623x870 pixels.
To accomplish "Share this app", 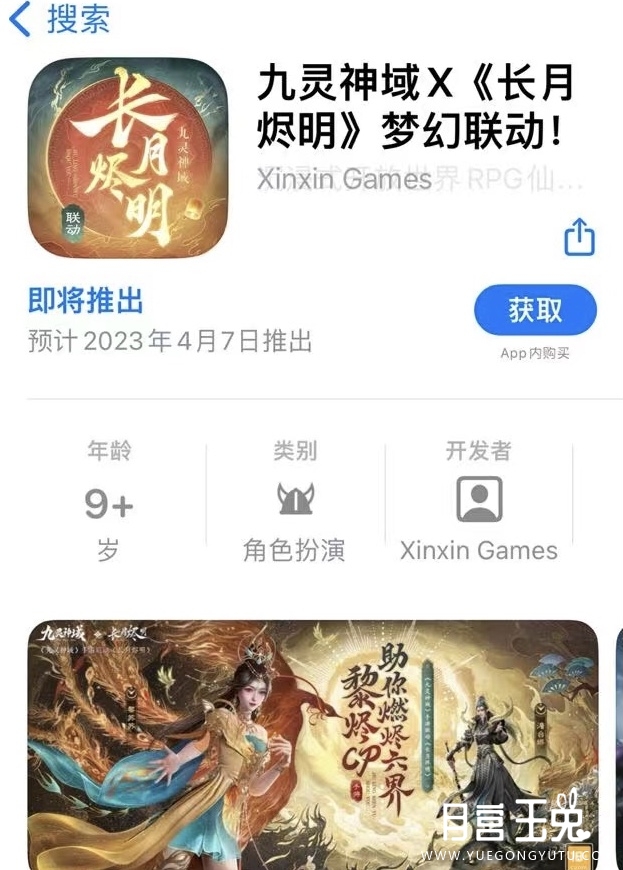I will click(x=579, y=237).
